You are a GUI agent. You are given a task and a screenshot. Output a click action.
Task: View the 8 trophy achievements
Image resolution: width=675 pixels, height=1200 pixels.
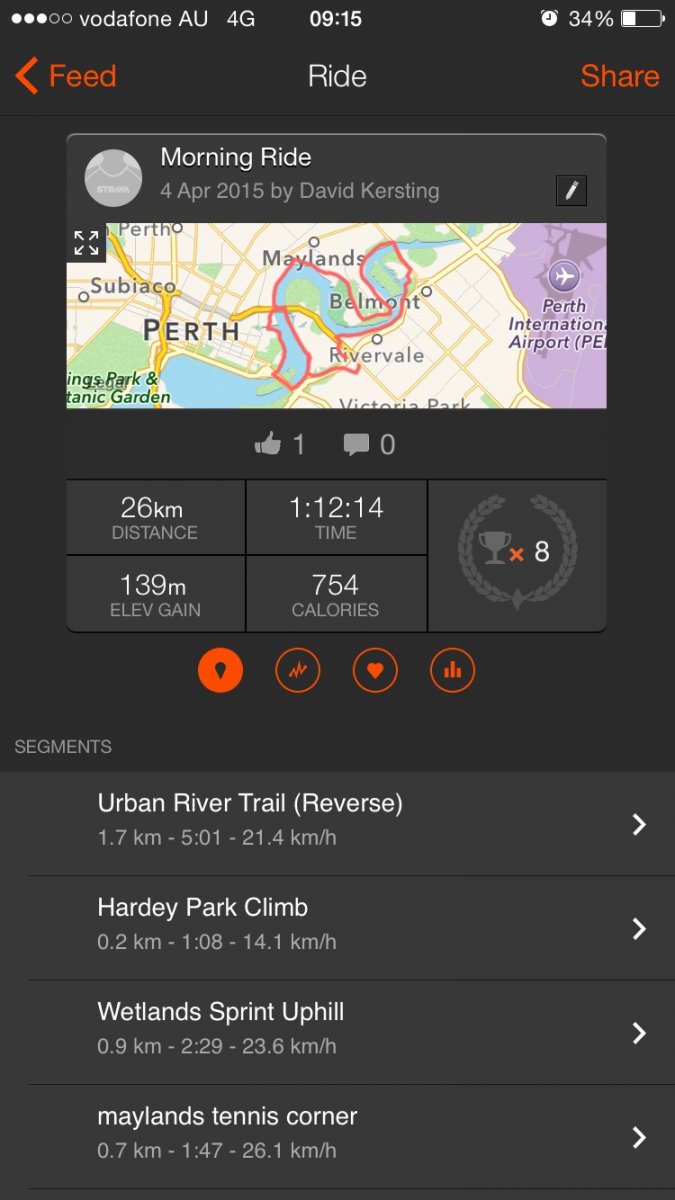516,552
